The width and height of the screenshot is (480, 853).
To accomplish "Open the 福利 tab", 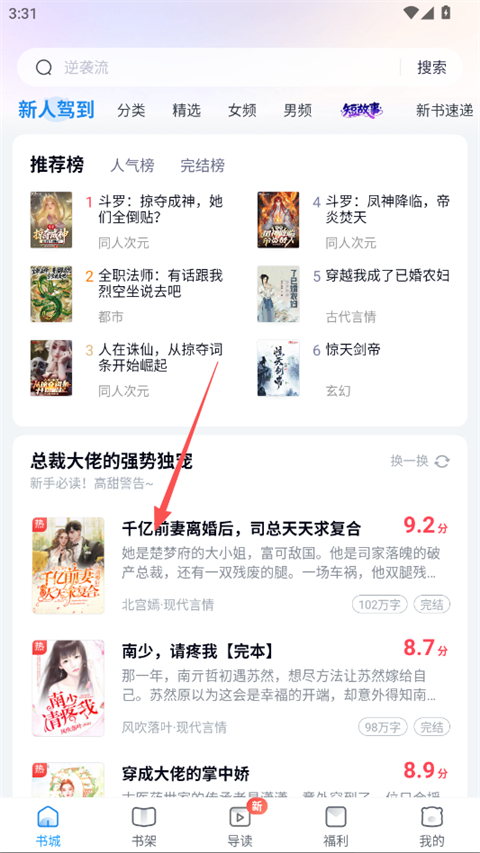I will [336, 826].
